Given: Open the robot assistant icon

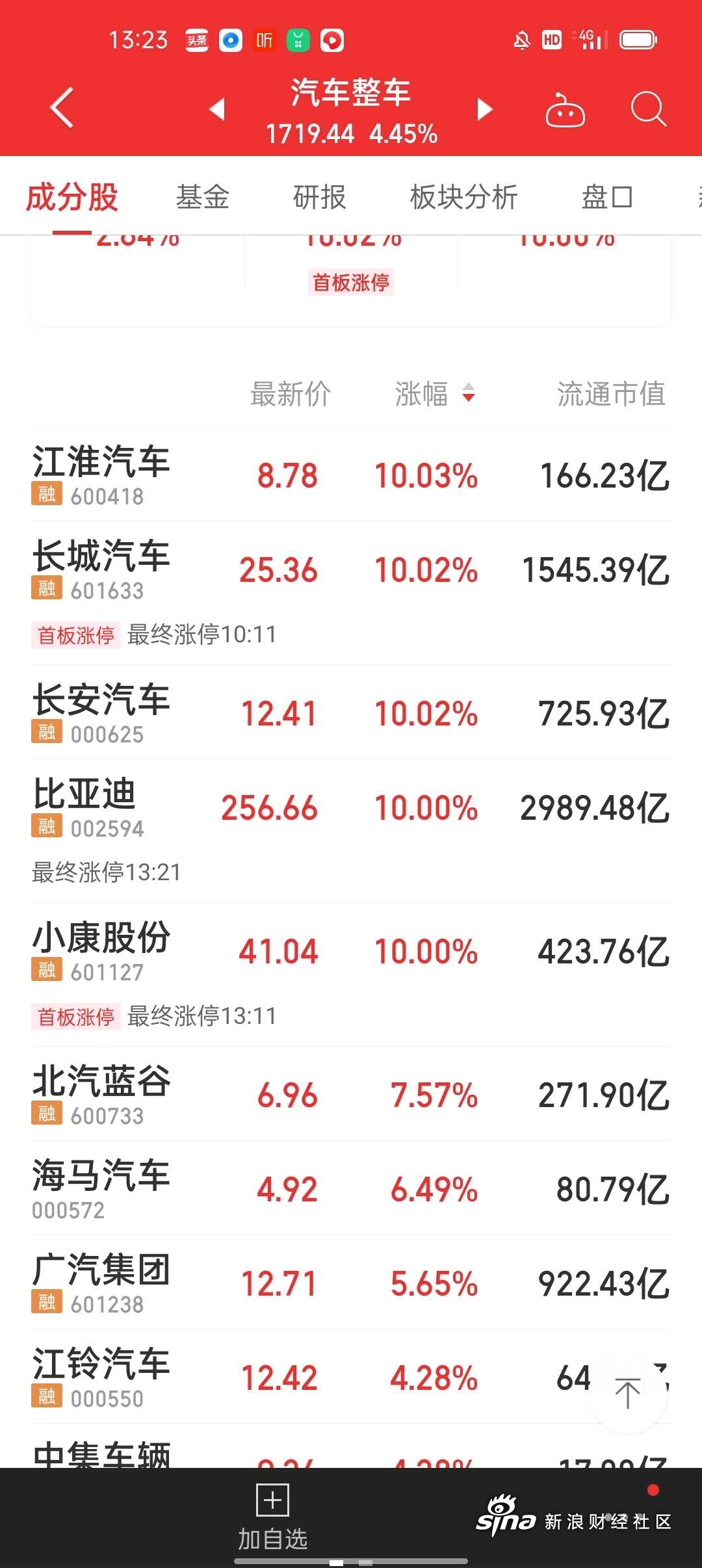Looking at the screenshot, I should click(565, 109).
